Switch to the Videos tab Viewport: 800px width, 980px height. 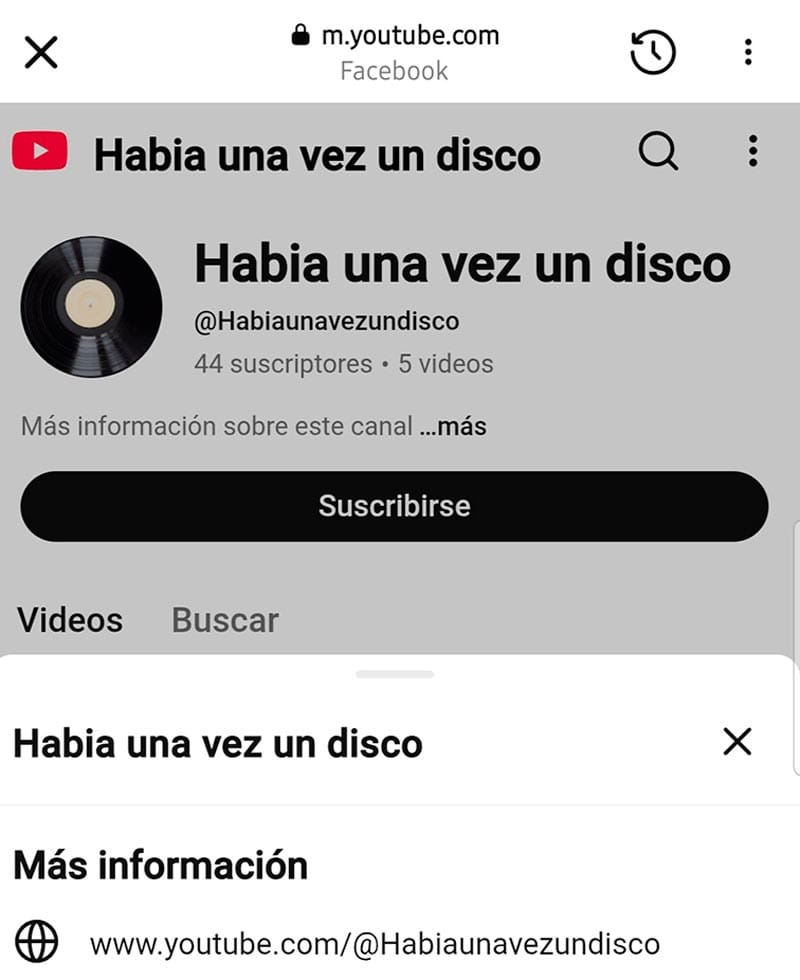(70, 620)
